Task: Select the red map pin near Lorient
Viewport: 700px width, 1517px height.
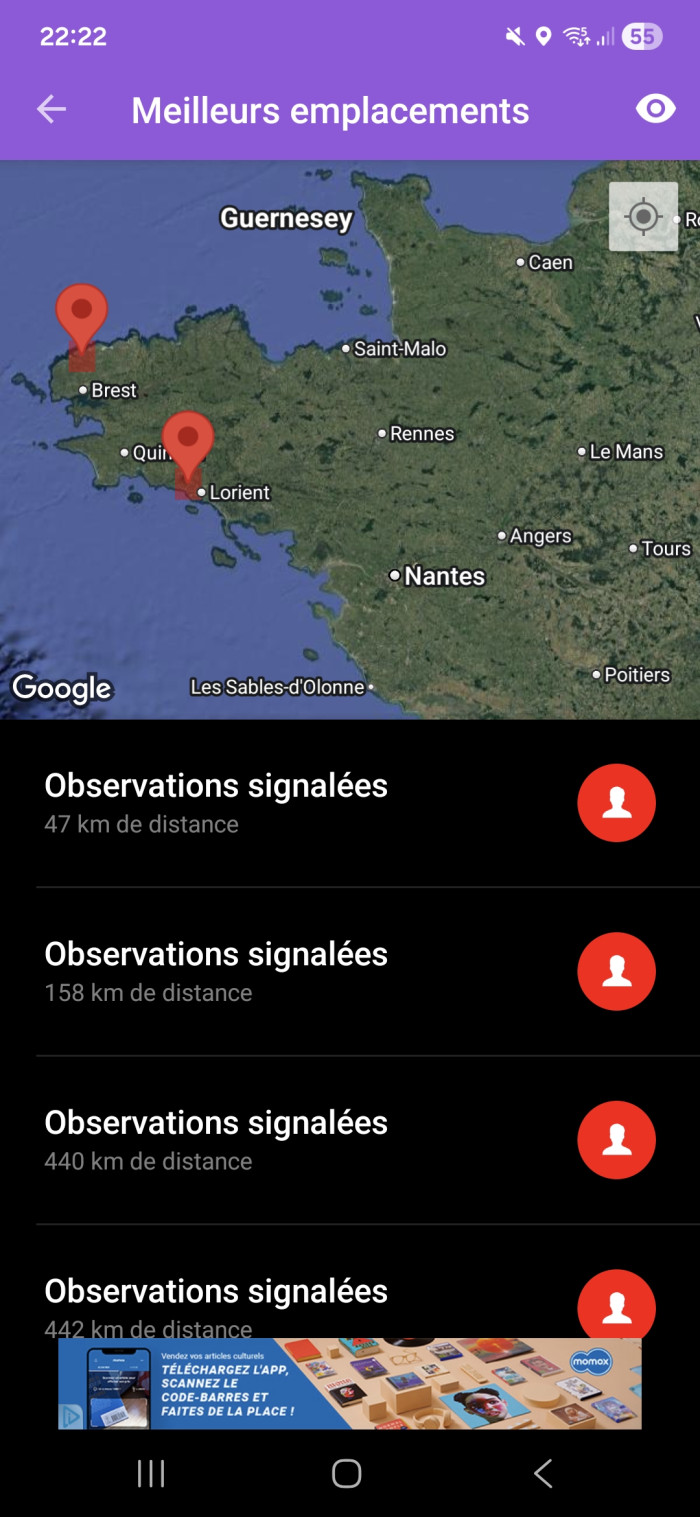Action: [x=188, y=443]
